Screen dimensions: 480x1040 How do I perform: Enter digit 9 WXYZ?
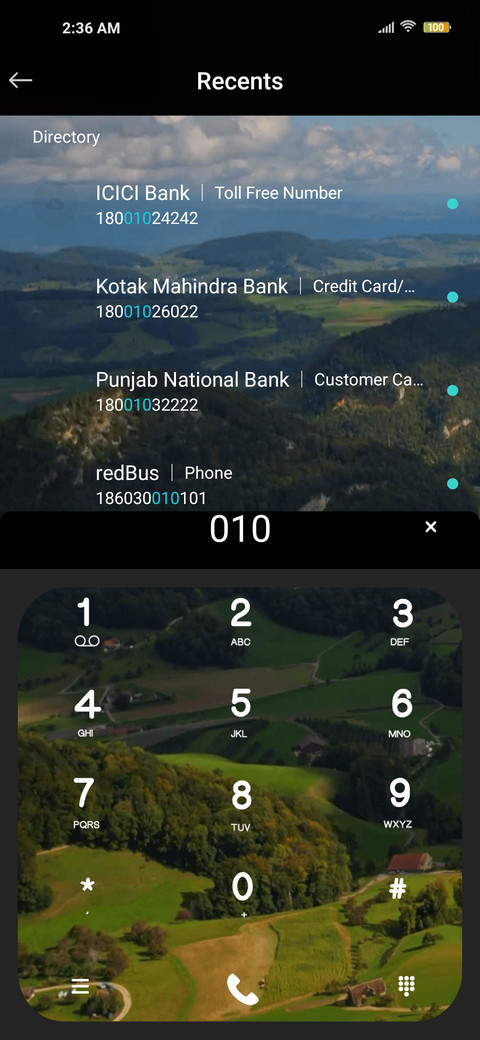tap(398, 804)
